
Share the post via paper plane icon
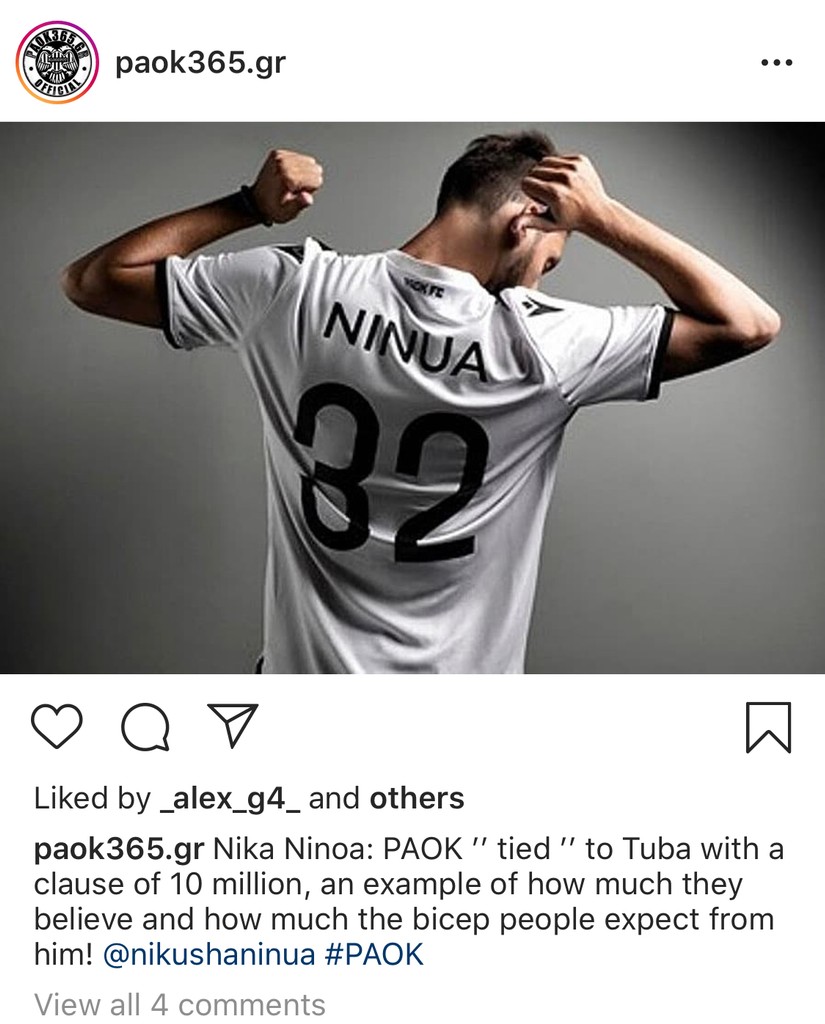coord(232,726)
